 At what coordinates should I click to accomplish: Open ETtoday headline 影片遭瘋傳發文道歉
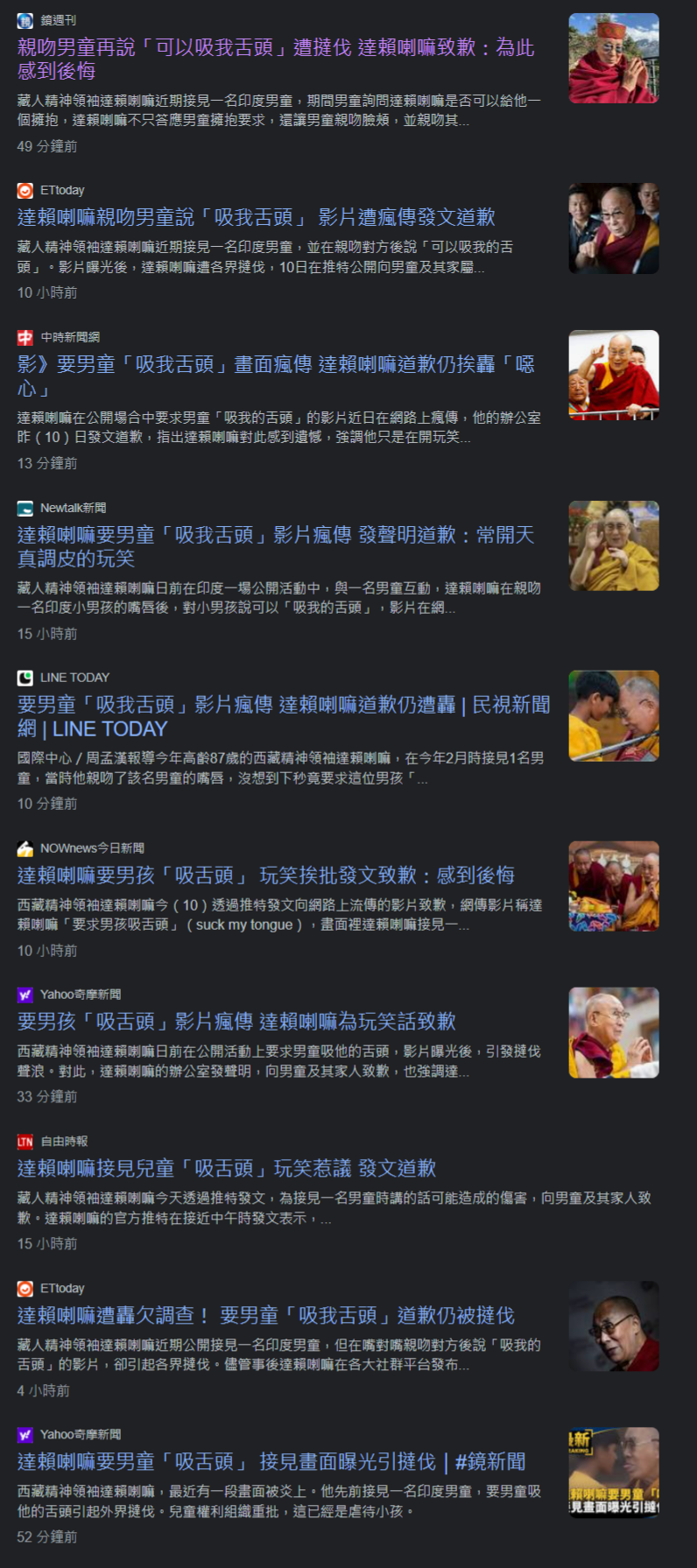click(x=257, y=217)
